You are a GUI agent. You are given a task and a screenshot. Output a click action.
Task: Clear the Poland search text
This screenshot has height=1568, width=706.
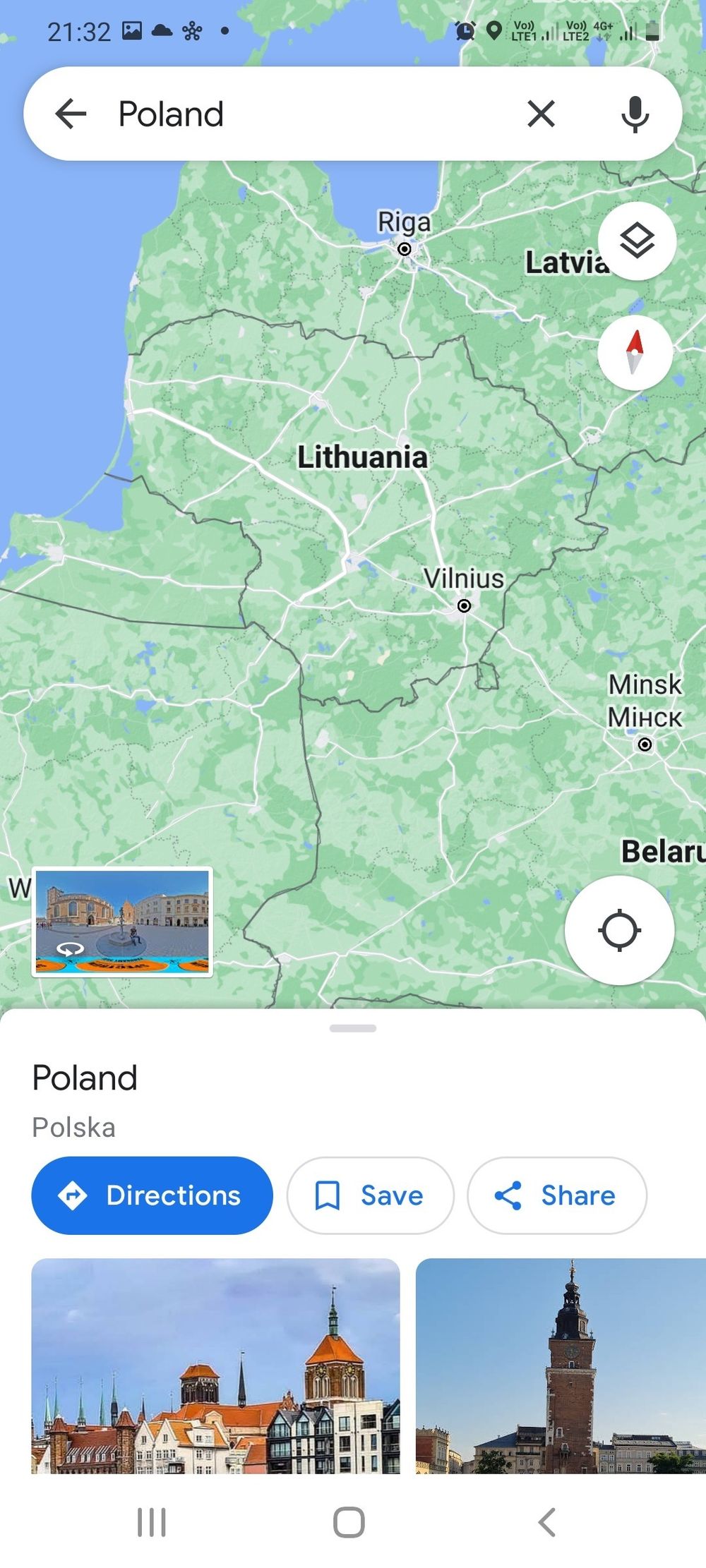541,114
